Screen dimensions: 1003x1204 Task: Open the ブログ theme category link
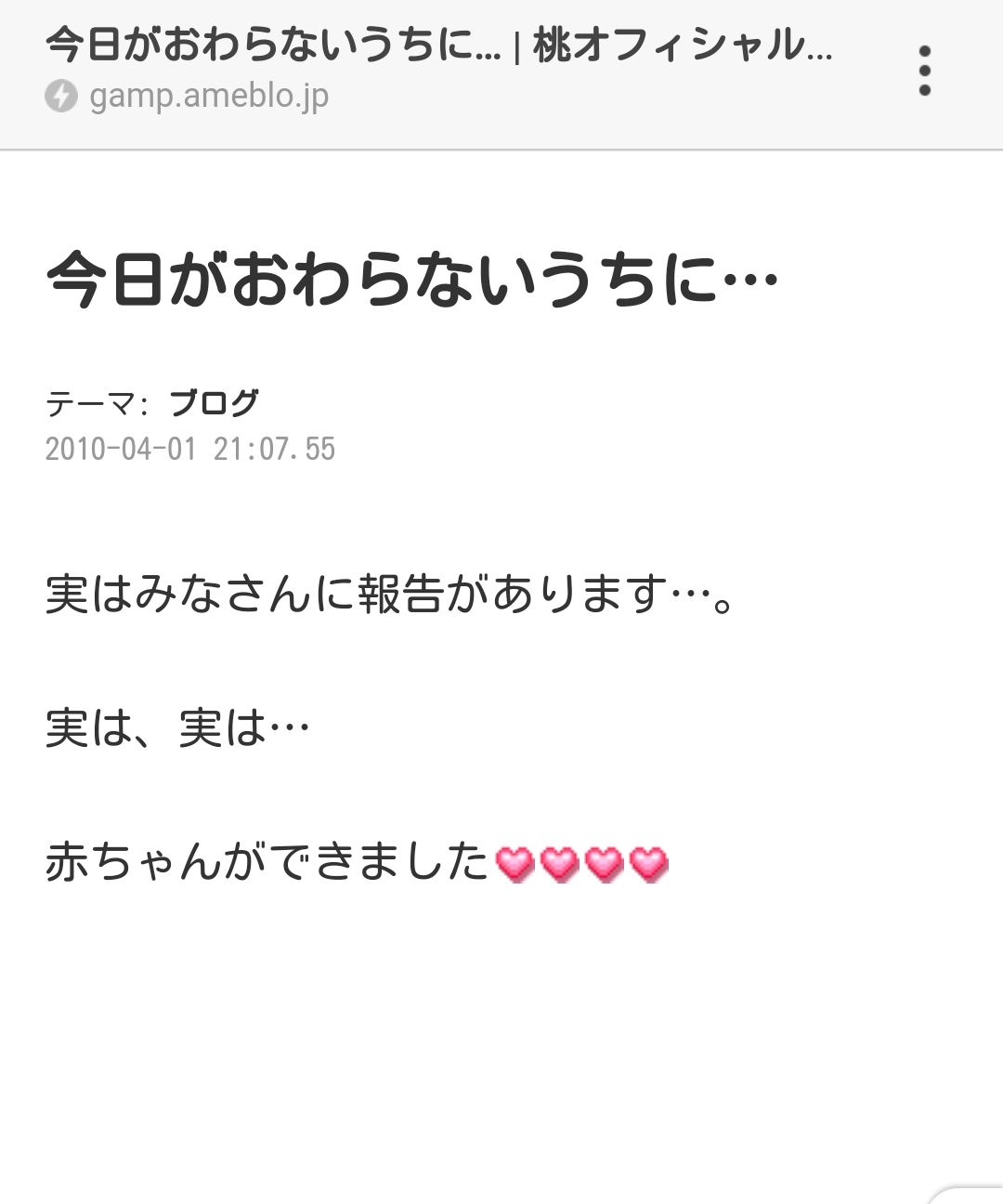tap(215, 403)
